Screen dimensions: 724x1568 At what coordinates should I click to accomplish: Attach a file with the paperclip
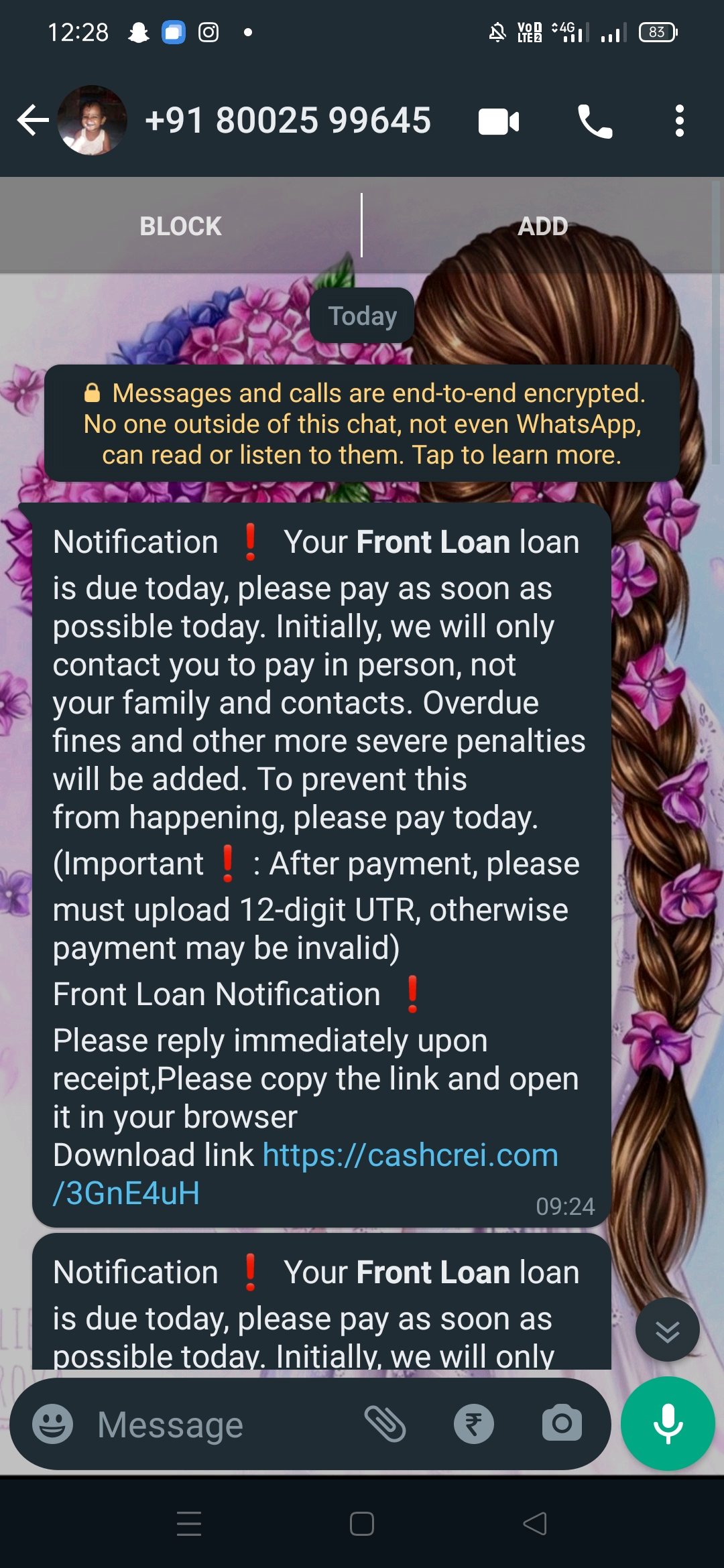[x=385, y=1424]
